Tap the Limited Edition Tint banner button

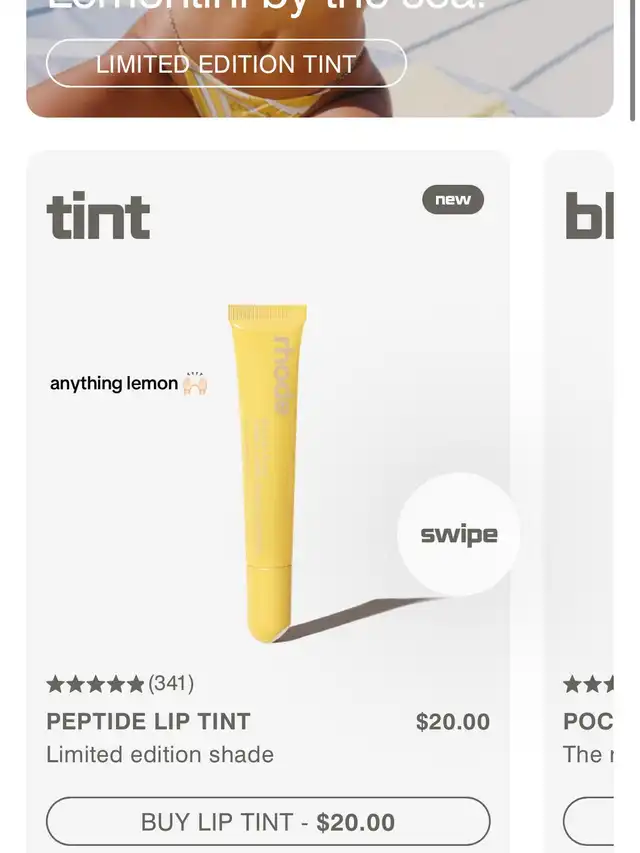226,64
